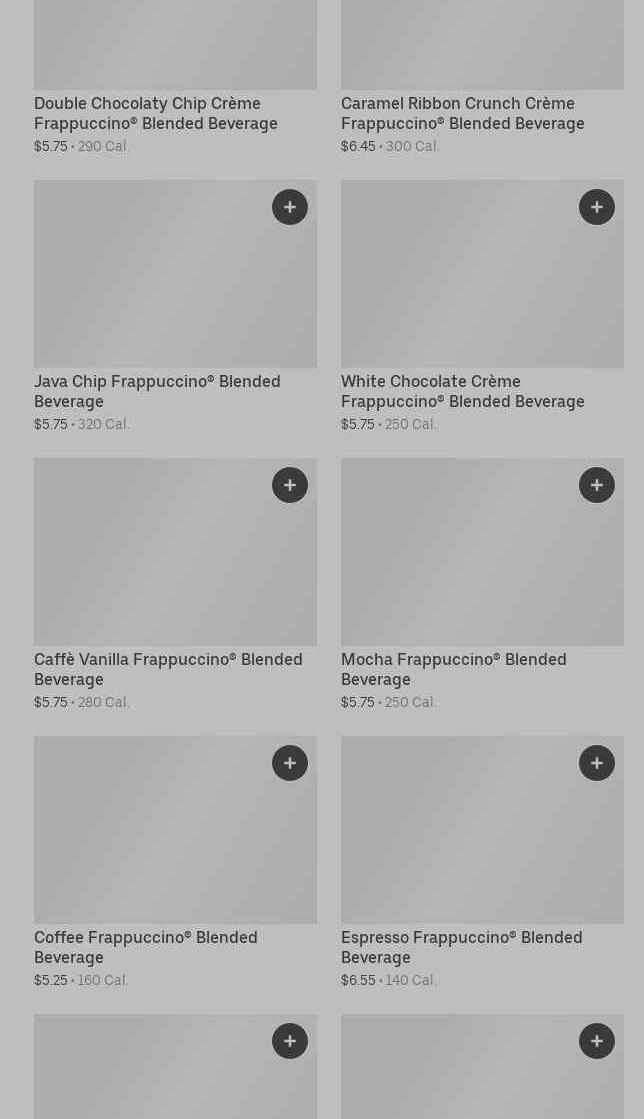Open Double Chocolaty Chip Crème Frappuccino item
The width and height of the screenshot is (644, 1119).
pyautogui.click(x=156, y=113)
